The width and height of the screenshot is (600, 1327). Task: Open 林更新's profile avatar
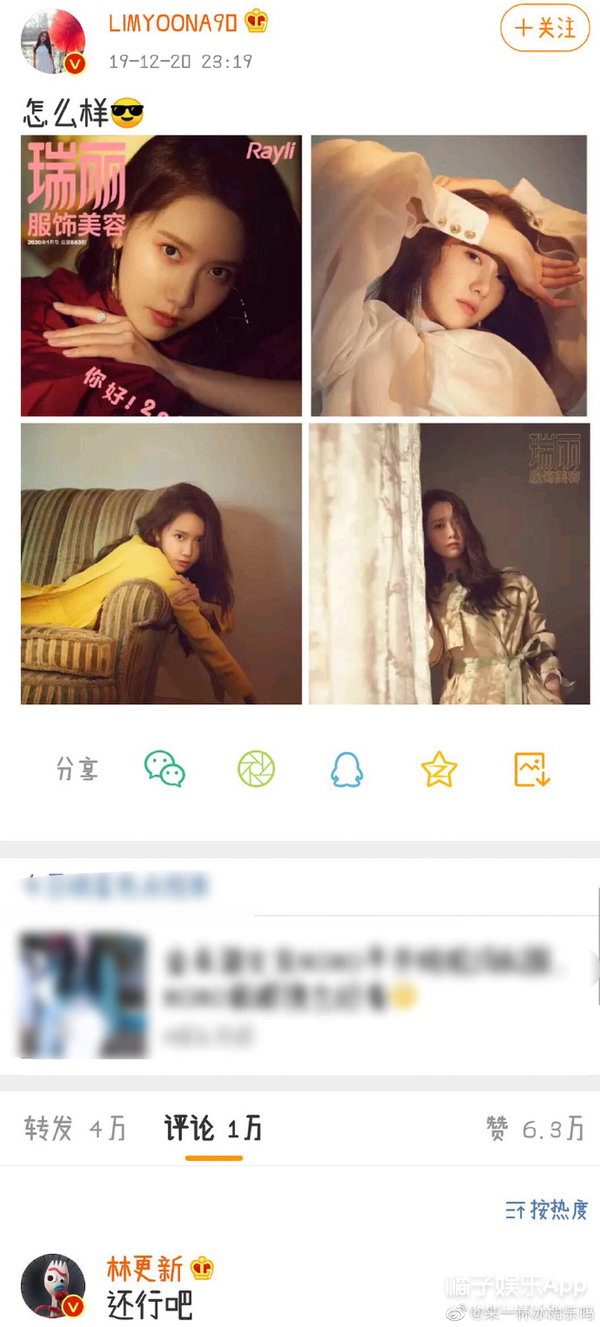(53, 1283)
